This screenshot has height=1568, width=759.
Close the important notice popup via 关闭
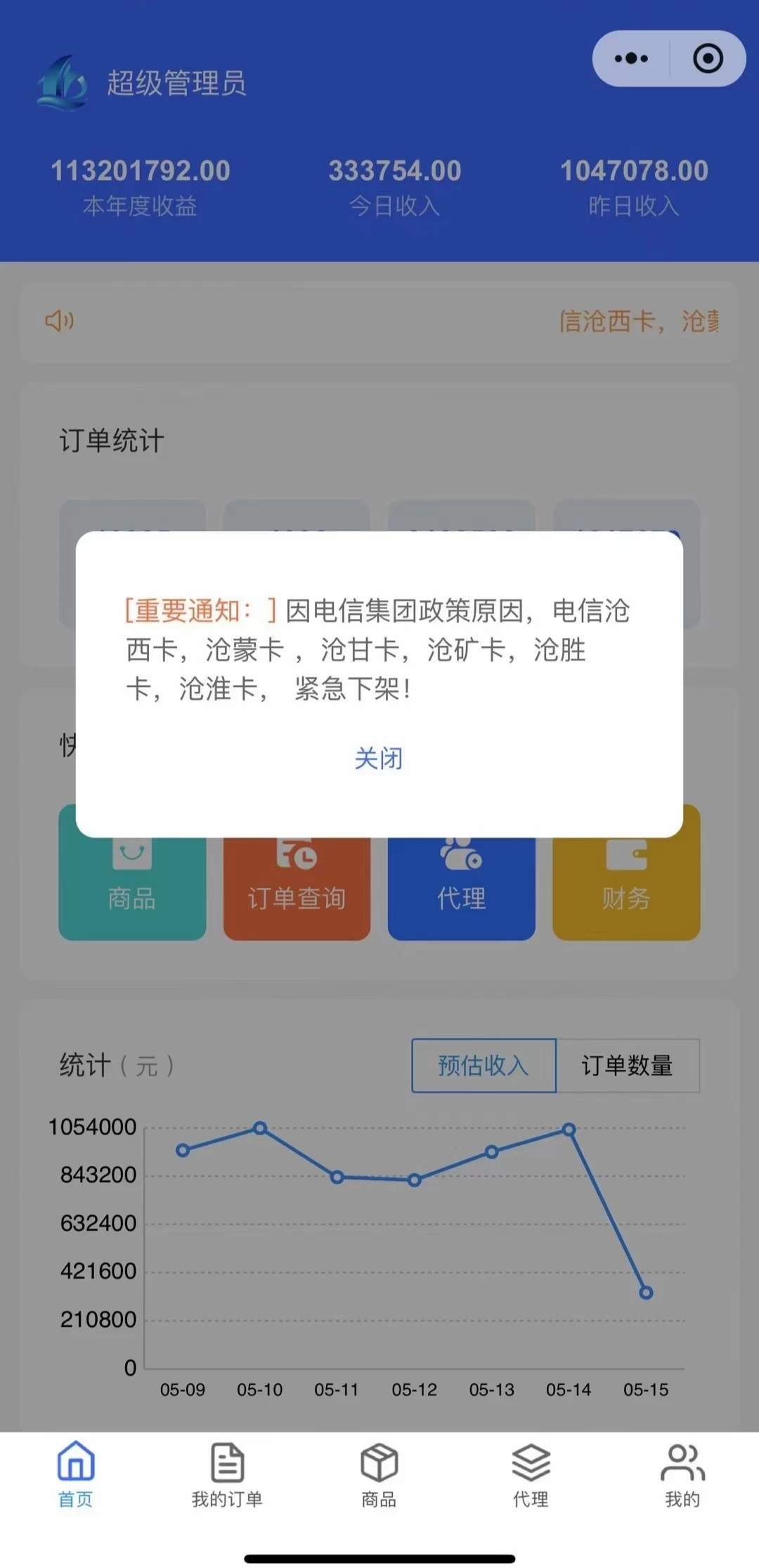(x=378, y=759)
